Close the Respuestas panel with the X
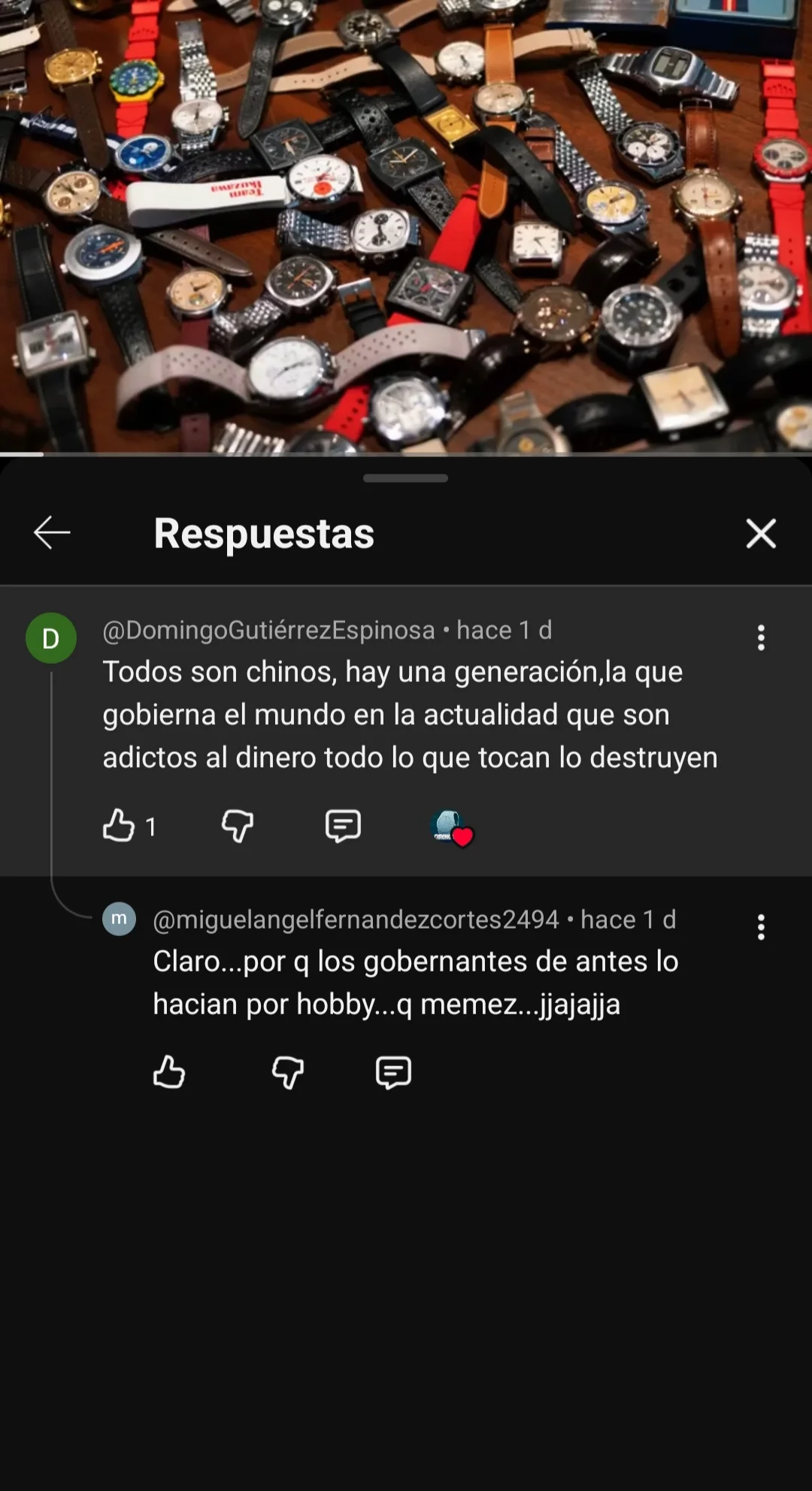This screenshot has height=1491, width=812. point(761,534)
